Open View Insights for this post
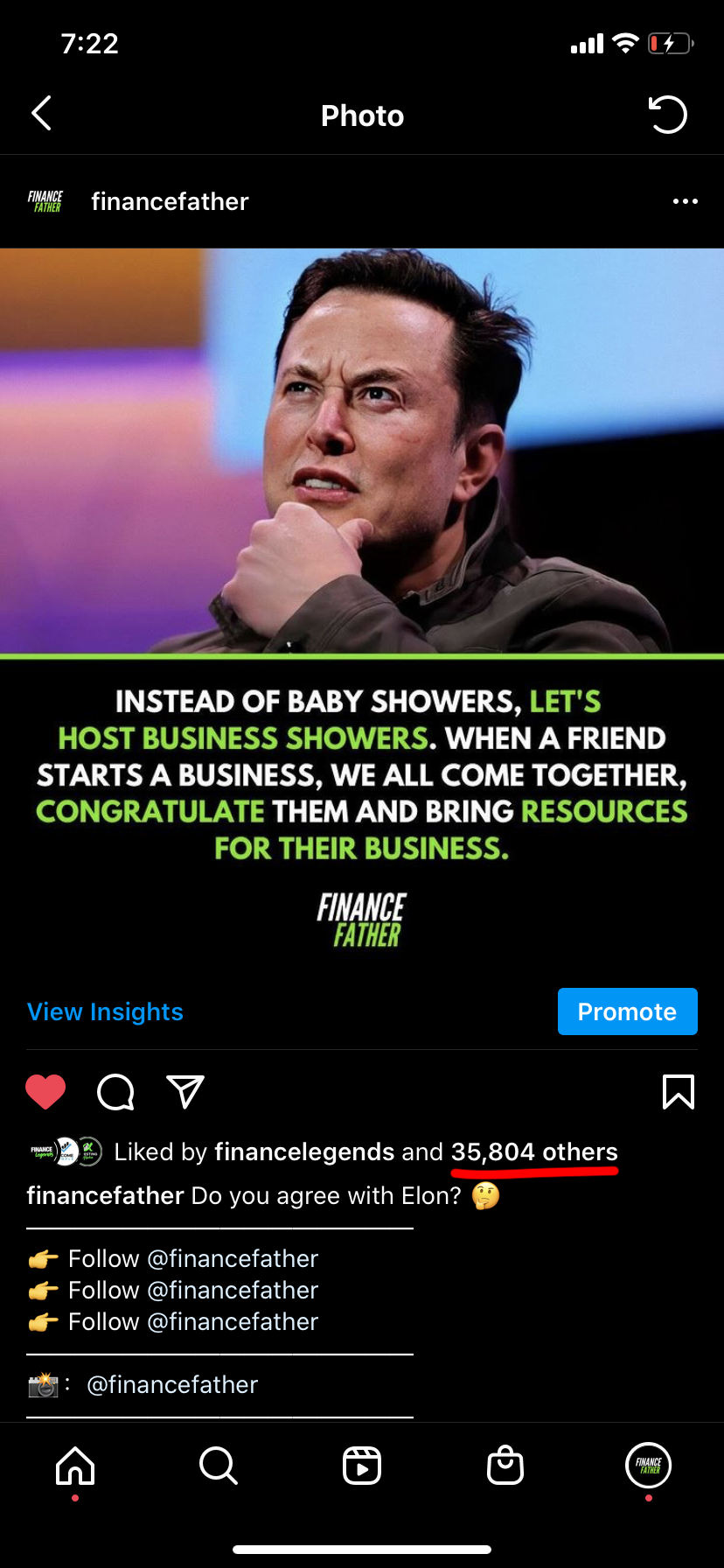 105,1011
